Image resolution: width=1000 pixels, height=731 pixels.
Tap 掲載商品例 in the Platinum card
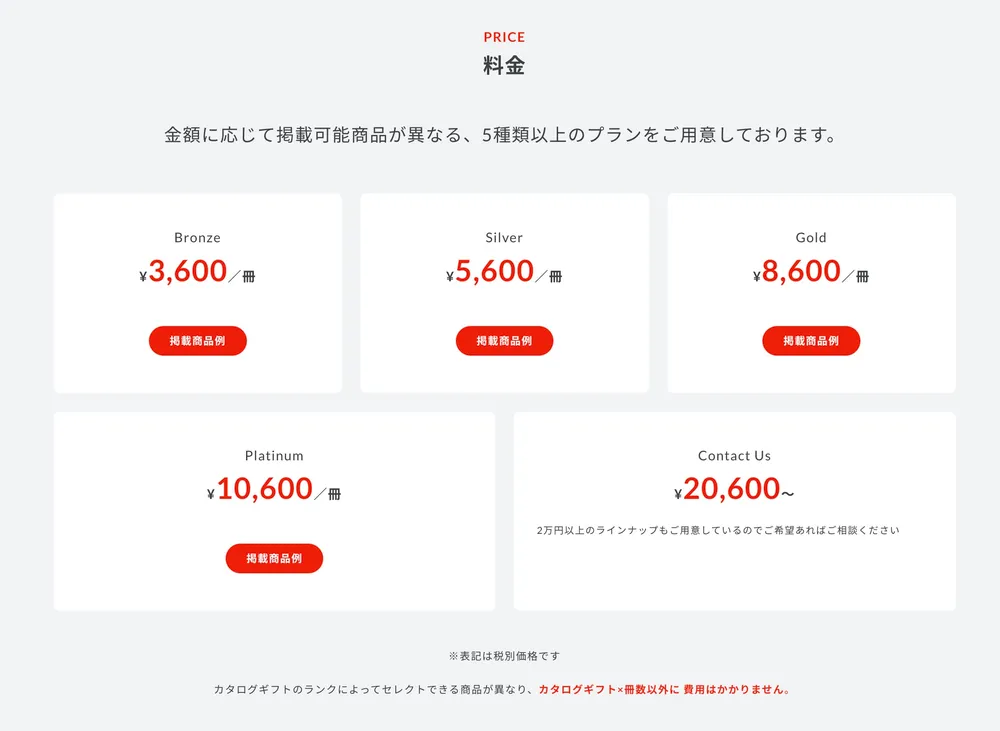[x=274, y=558]
